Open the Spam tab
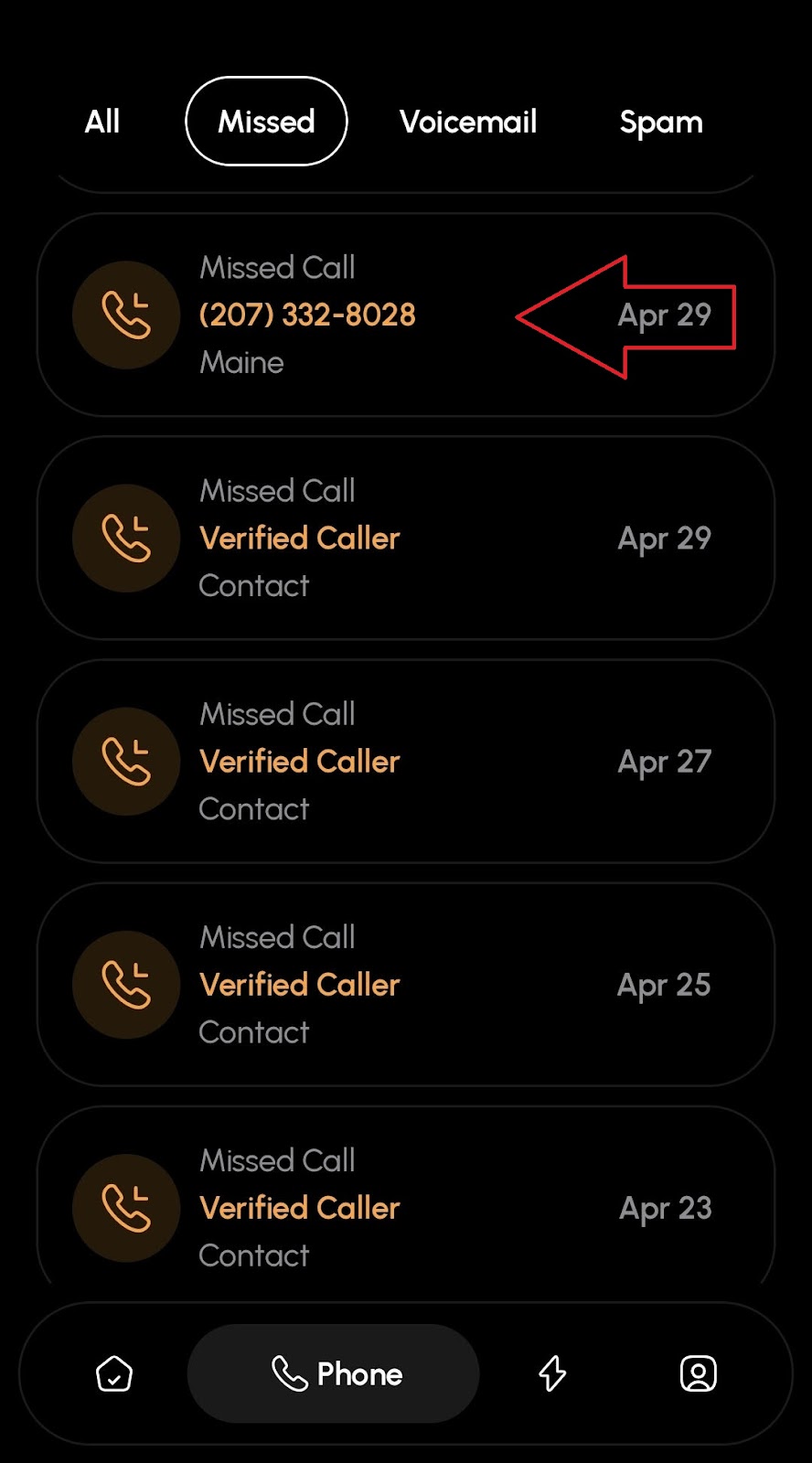812x1463 pixels. click(660, 122)
